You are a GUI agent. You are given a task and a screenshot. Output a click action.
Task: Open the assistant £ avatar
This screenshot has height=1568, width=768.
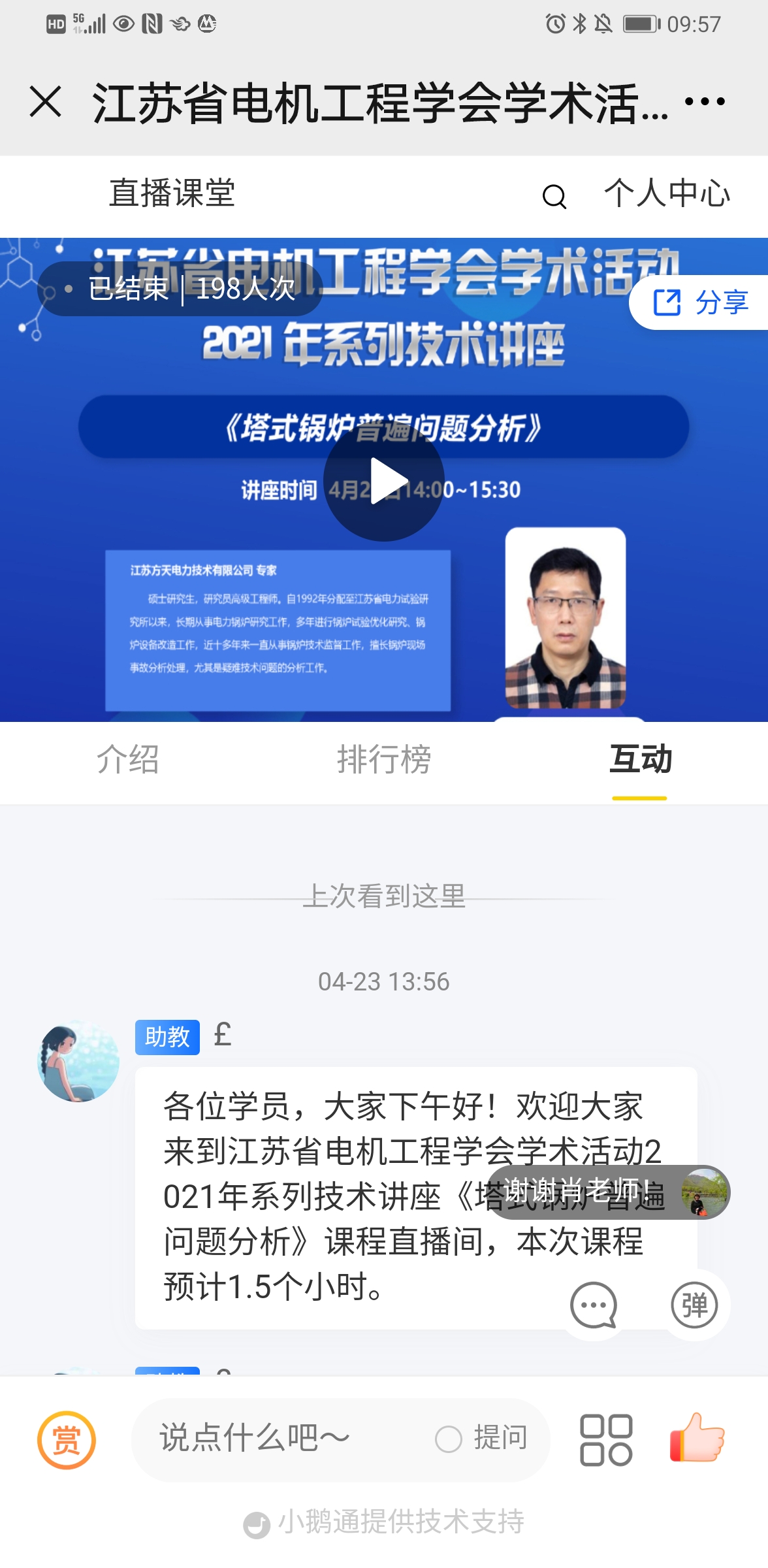point(78,1061)
